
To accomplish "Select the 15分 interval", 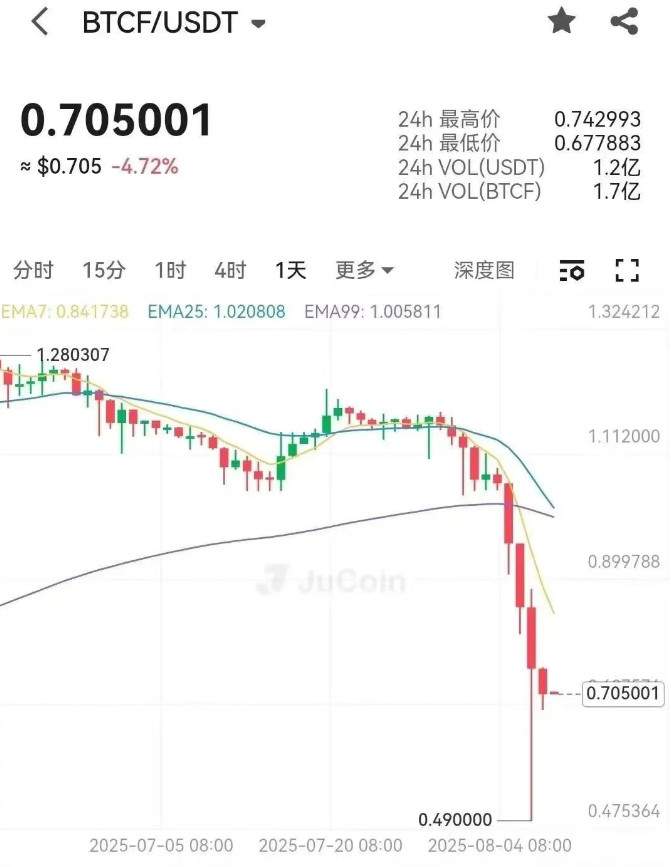I will tap(104, 270).
